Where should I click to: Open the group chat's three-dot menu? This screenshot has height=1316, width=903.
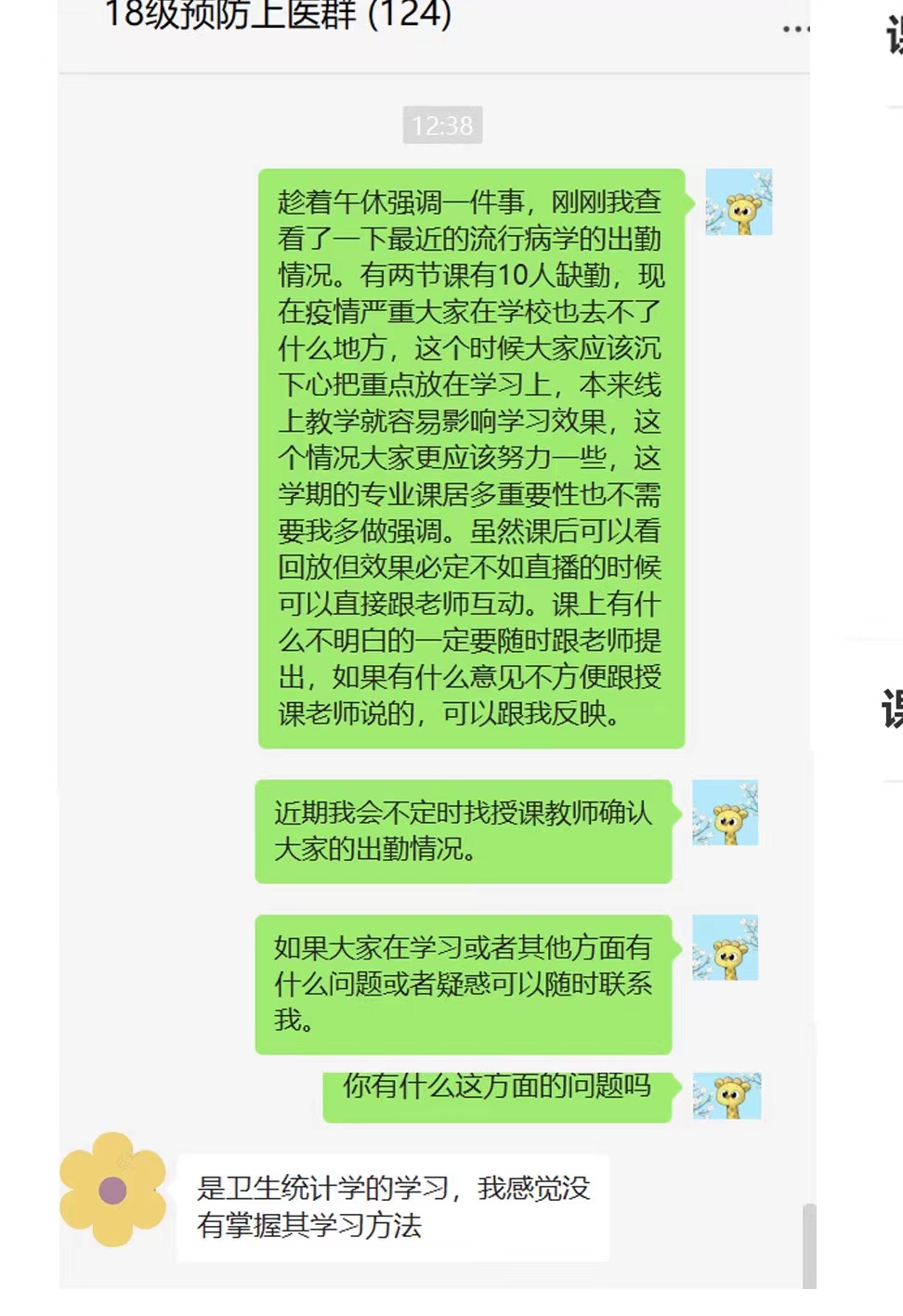(x=794, y=30)
